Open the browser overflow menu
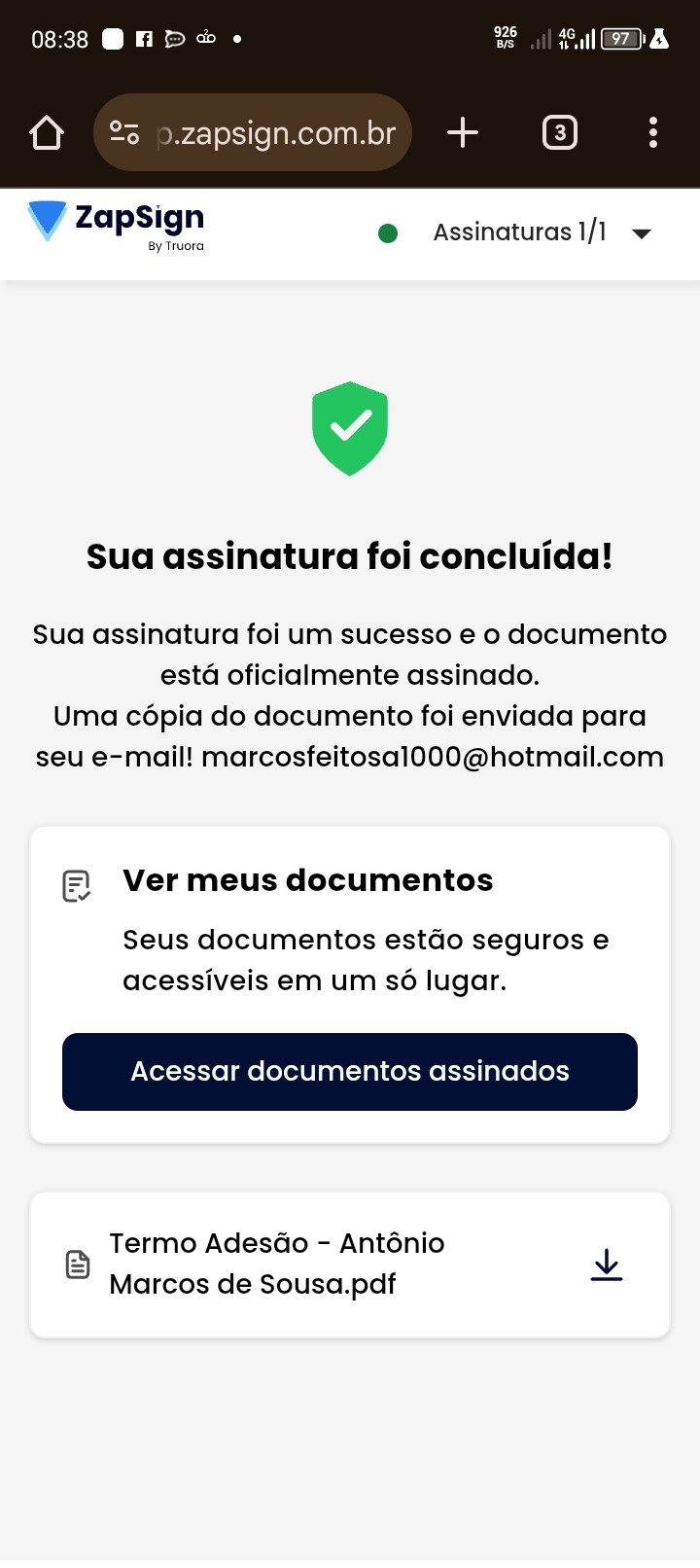The image size is (700, 1568). 652,132
